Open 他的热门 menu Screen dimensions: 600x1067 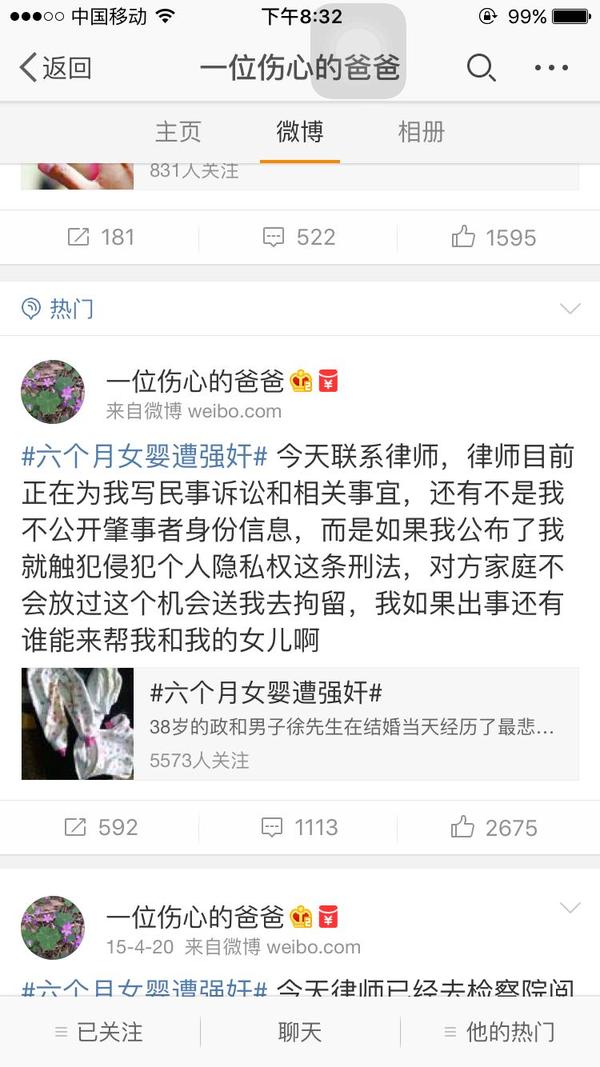coord(499,1032)
